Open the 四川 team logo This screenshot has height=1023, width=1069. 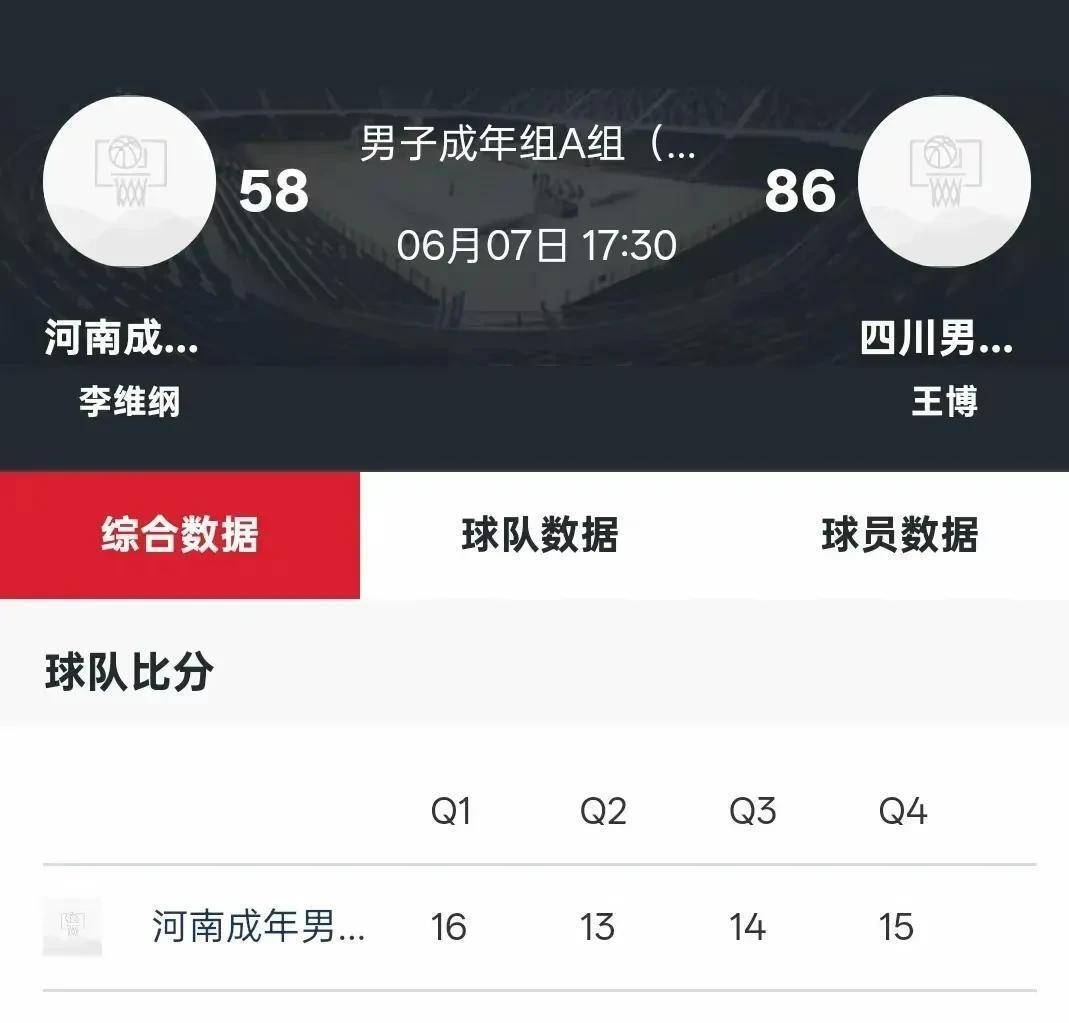click(x=944, y=182)
